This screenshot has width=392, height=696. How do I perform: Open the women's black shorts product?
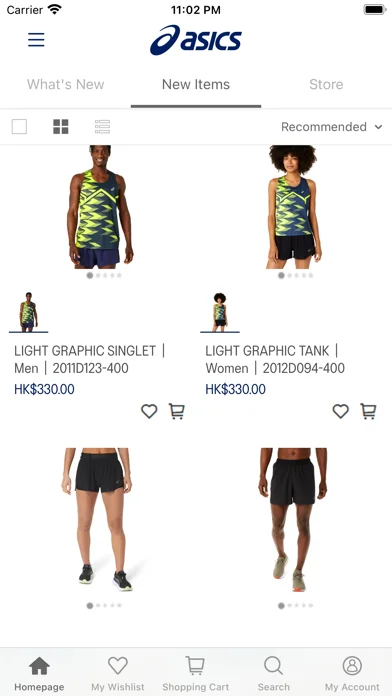97,519
